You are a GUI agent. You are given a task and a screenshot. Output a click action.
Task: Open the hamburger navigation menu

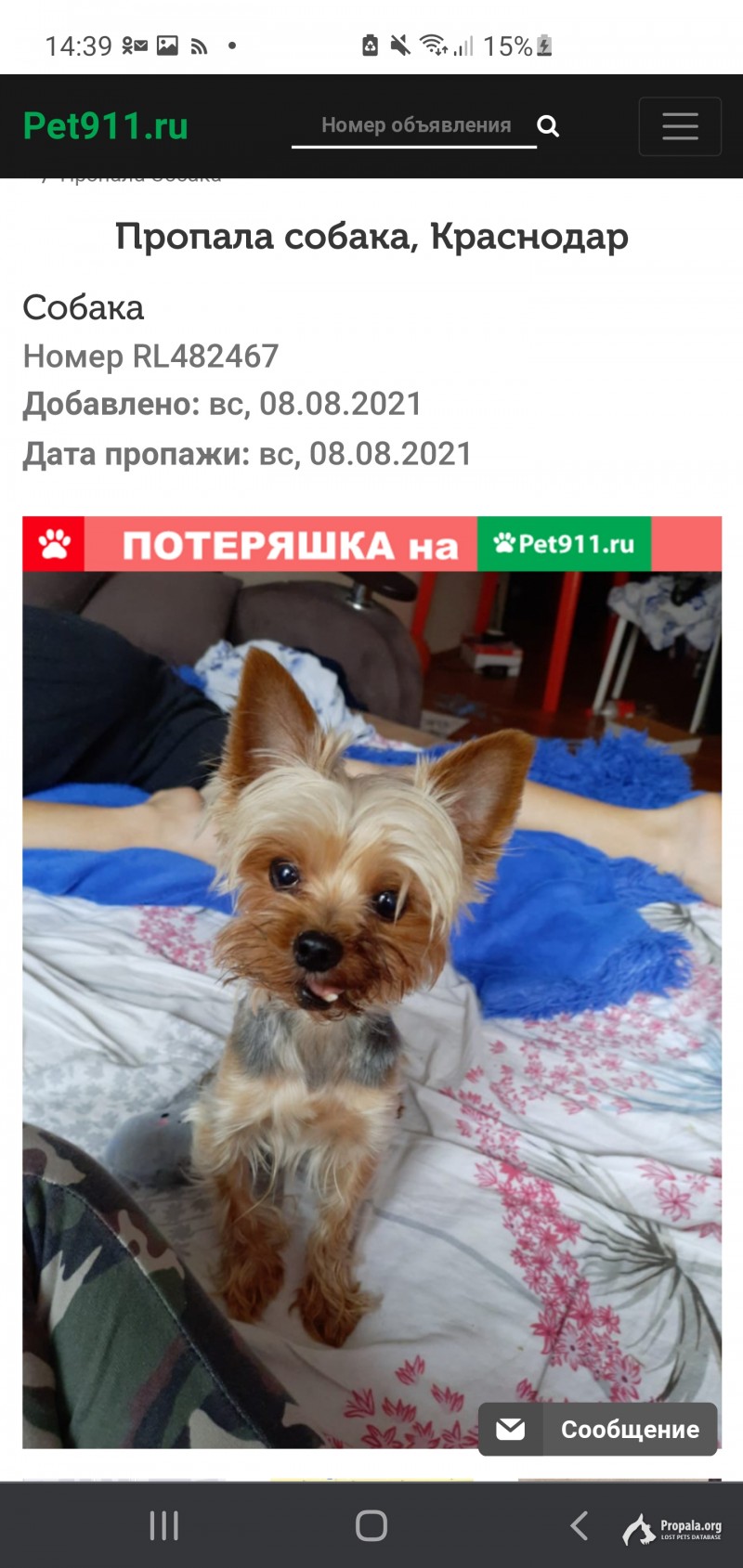pyautogui.click(x=680, y=126)
